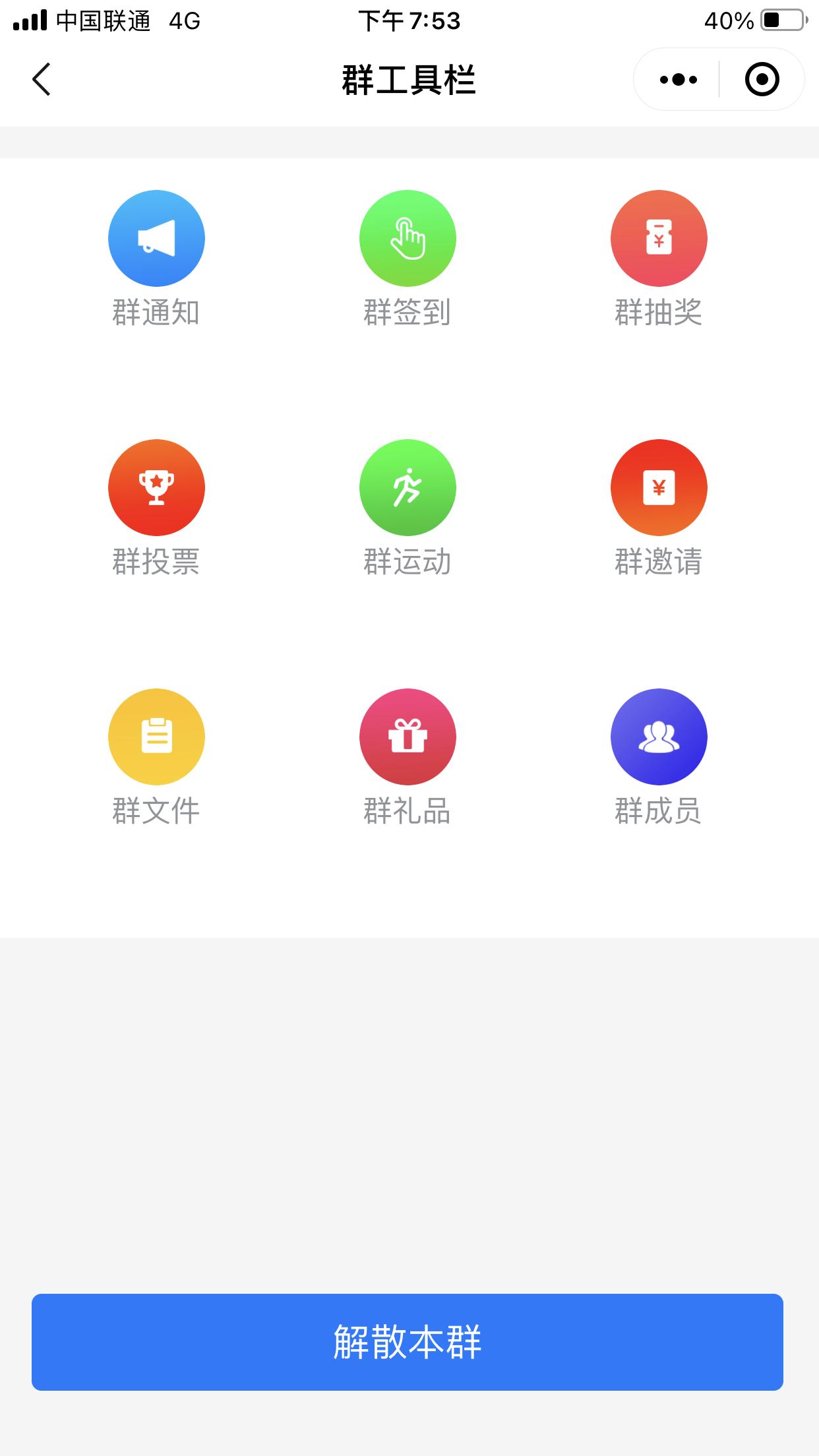The width and height of the screenshot is (819, 1456).
Task: Open the 群运动 group exercise feature
Action: tap(407, 487)
